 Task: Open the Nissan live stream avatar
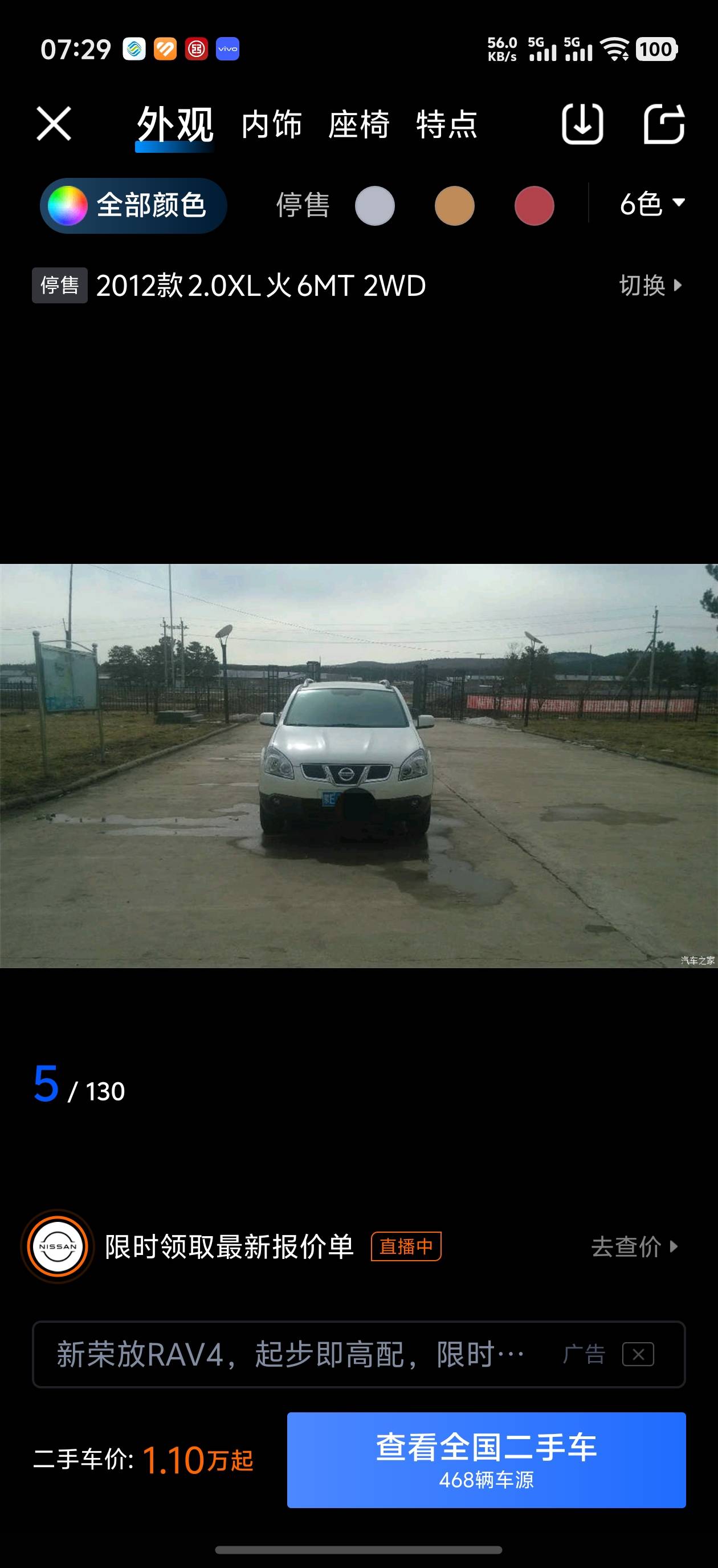pos(58,1246)
